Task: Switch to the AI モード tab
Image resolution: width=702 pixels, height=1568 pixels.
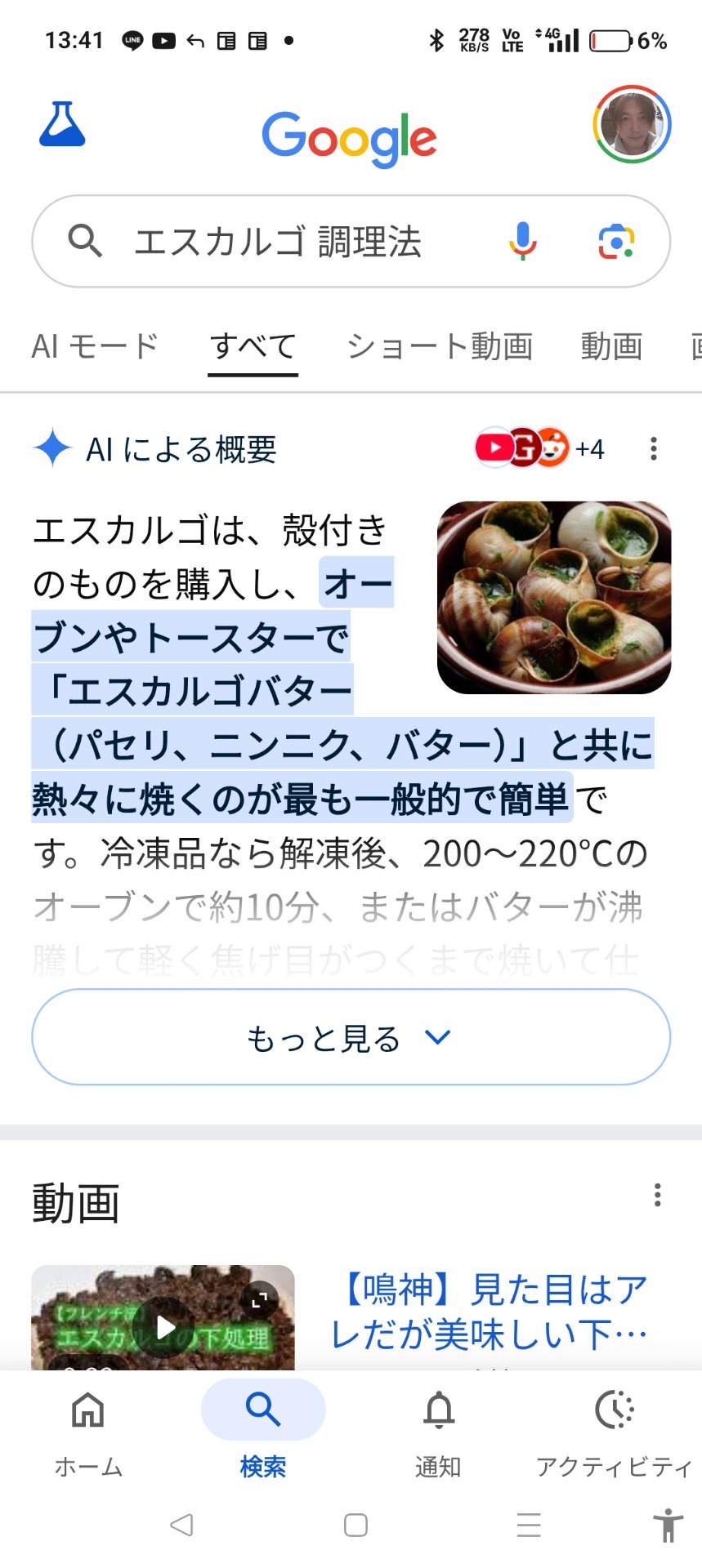Action: click(95, 346)
